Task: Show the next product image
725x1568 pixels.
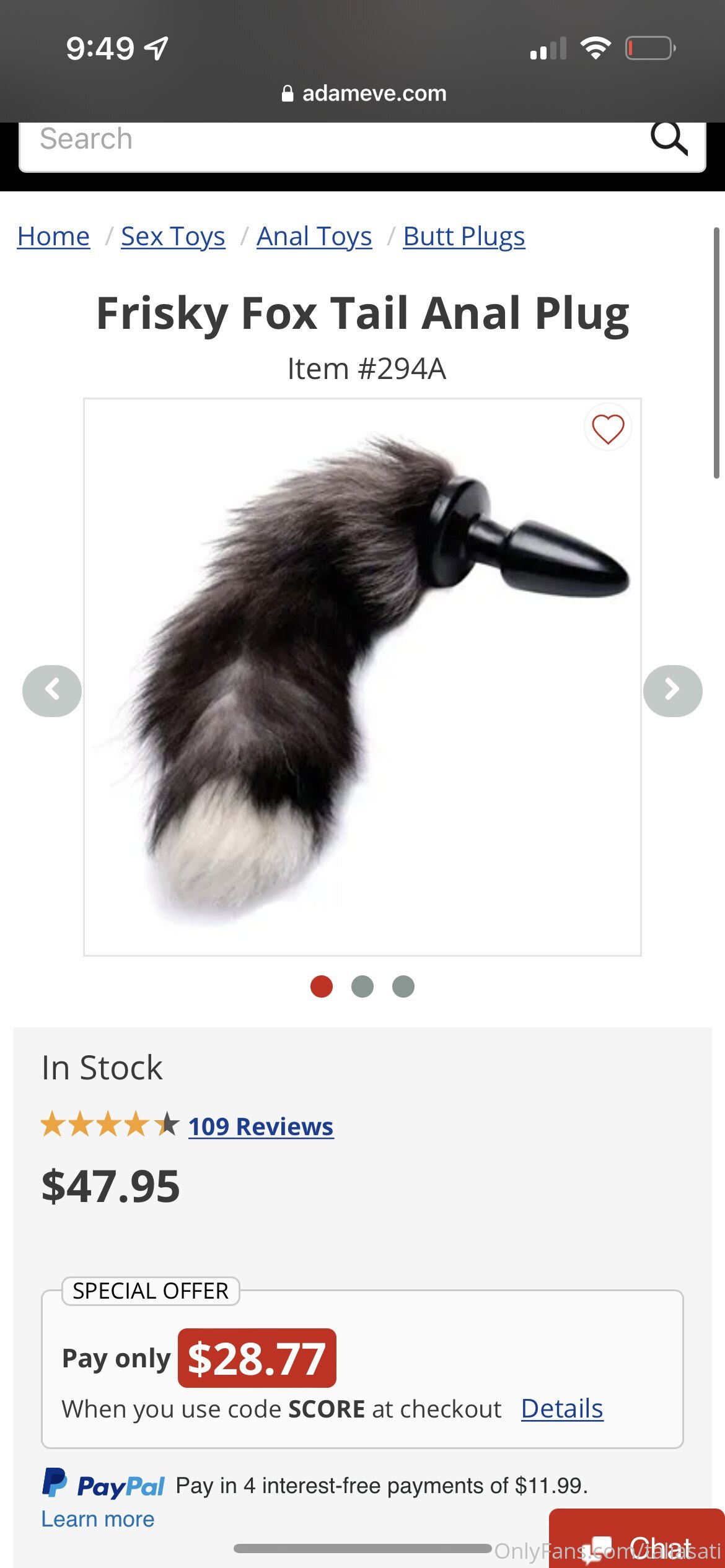Action: [x=672, y=690]
